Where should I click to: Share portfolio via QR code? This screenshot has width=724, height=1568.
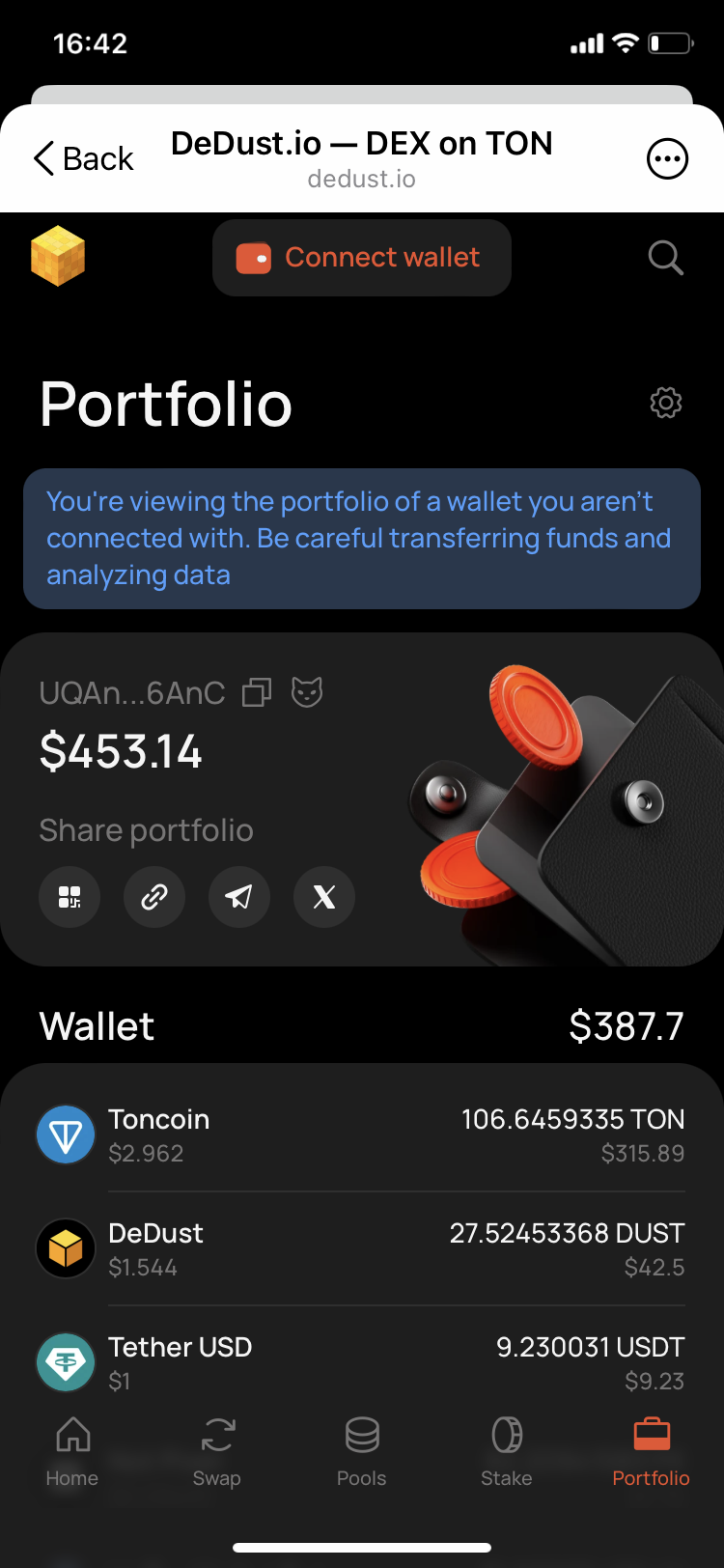click(70, 897)
